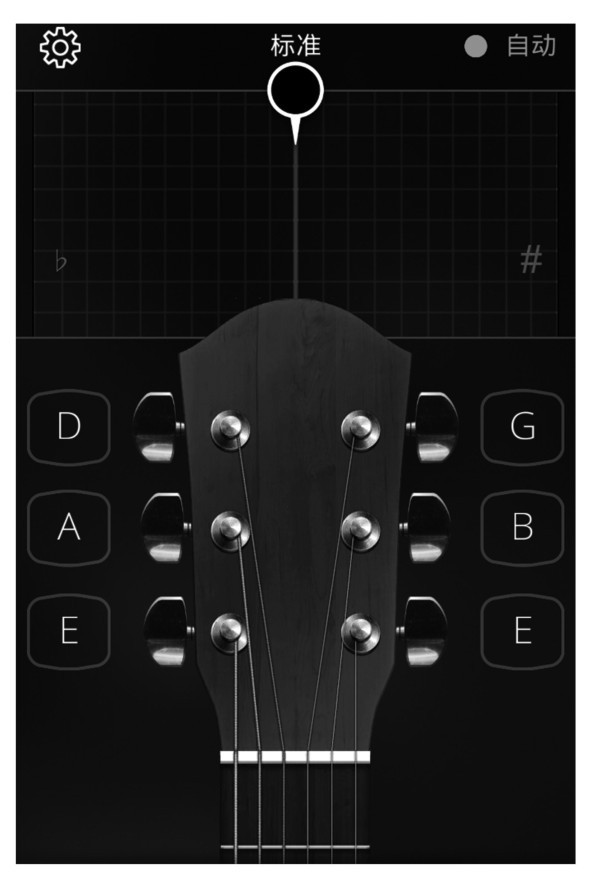
Task: Select the high E string button on right
Action: 522,630
